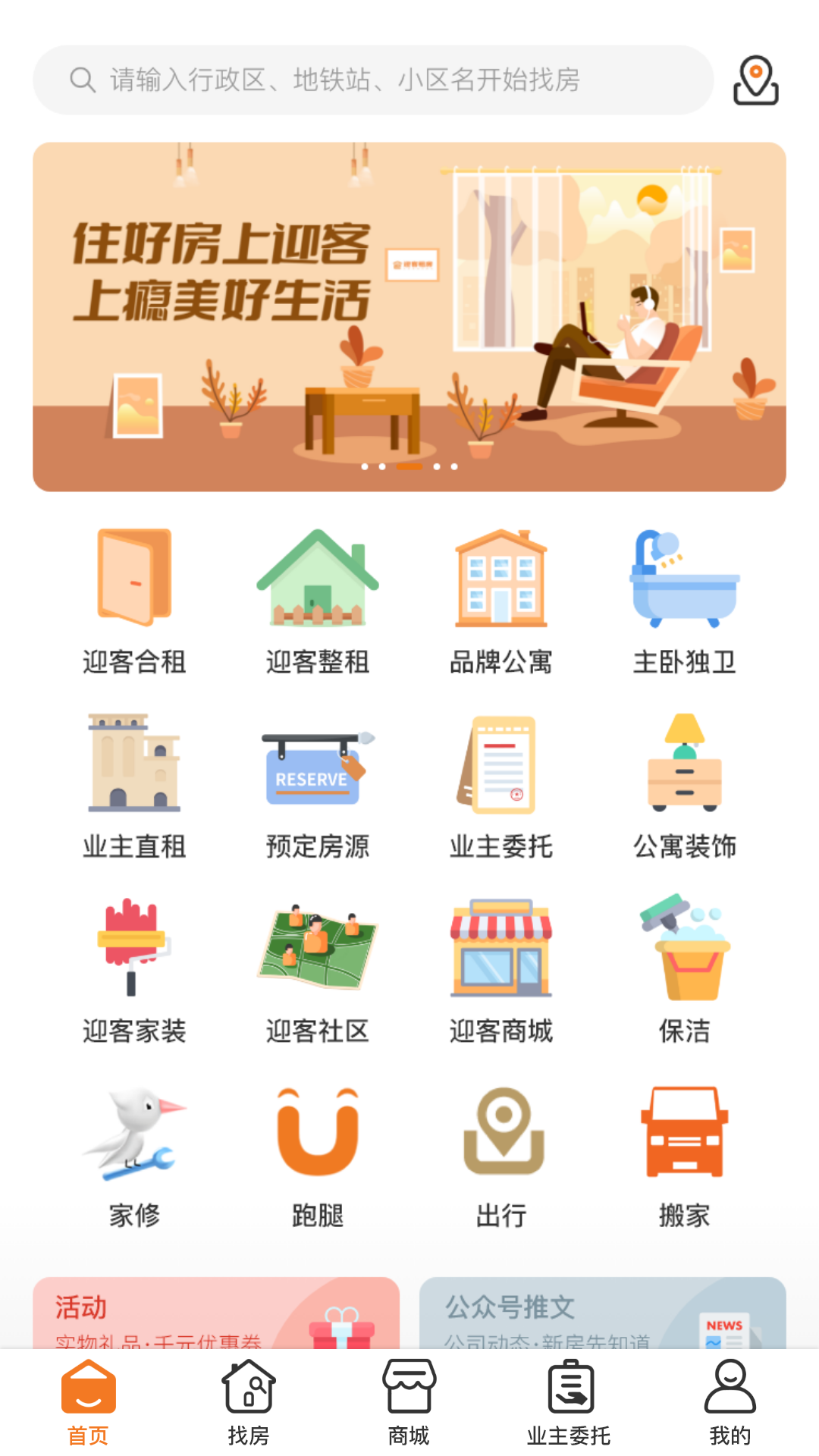The image size is (819, 1456).
Task: Tap the 保洁 cleaning bucket icon
Action: point(684,971)
